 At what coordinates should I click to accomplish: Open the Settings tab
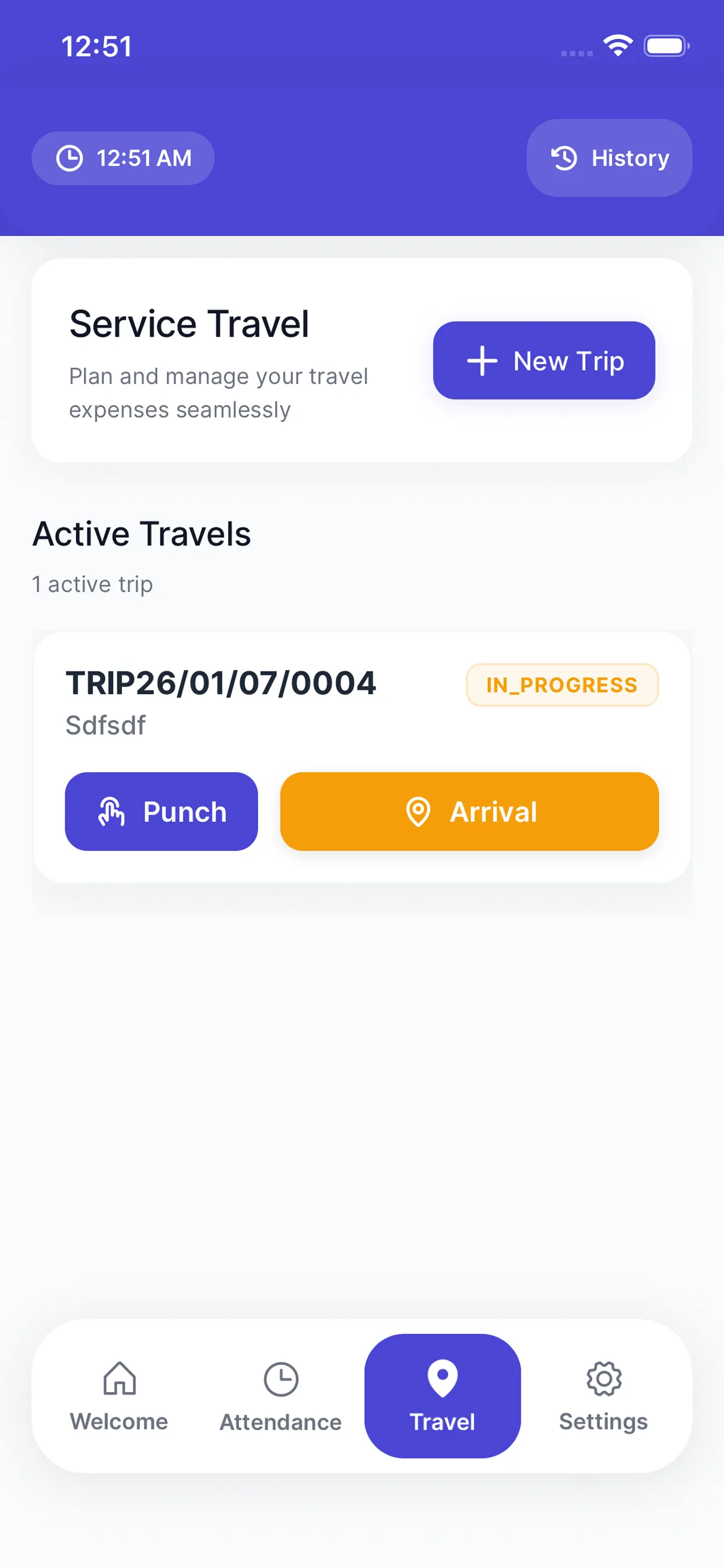coord(603,1396)
